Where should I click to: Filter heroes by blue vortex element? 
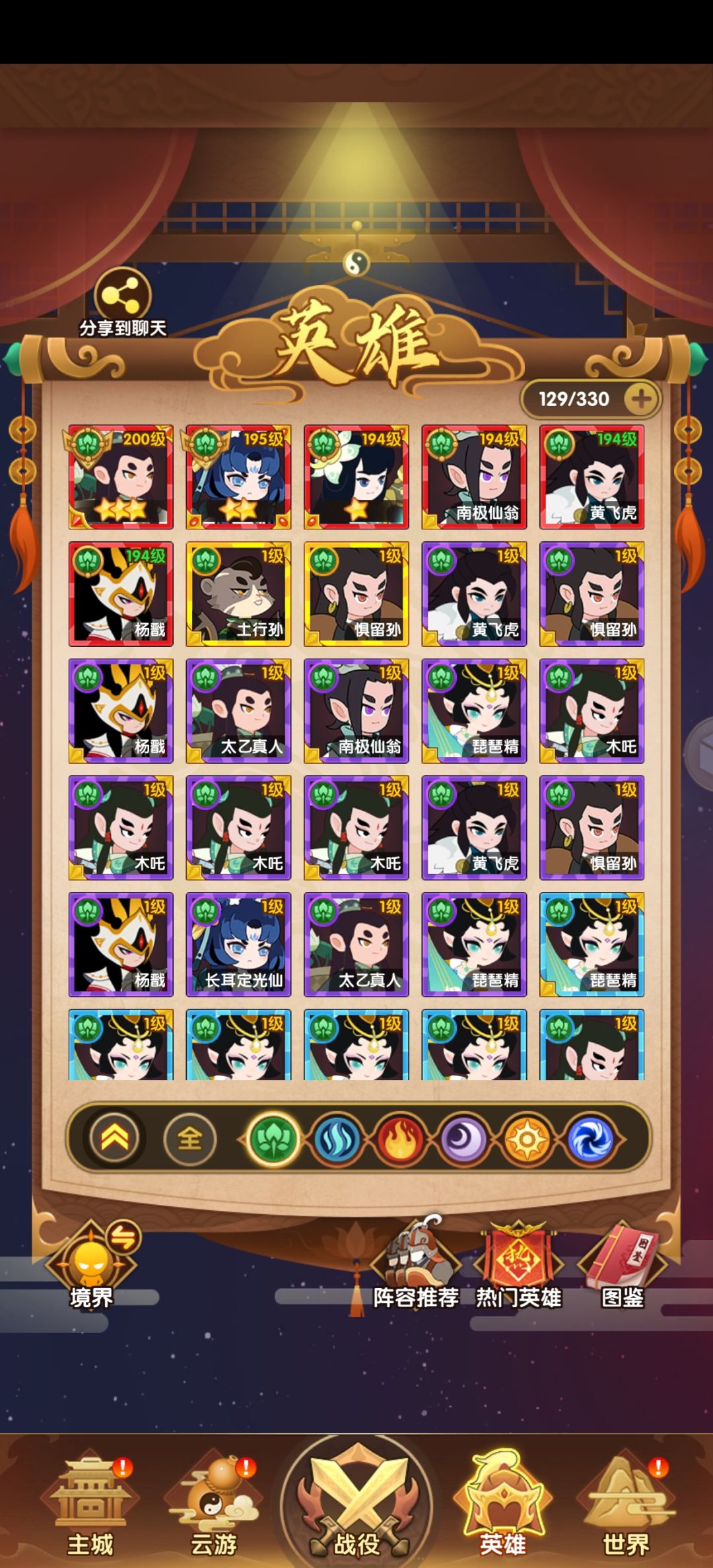[590, 1139]
